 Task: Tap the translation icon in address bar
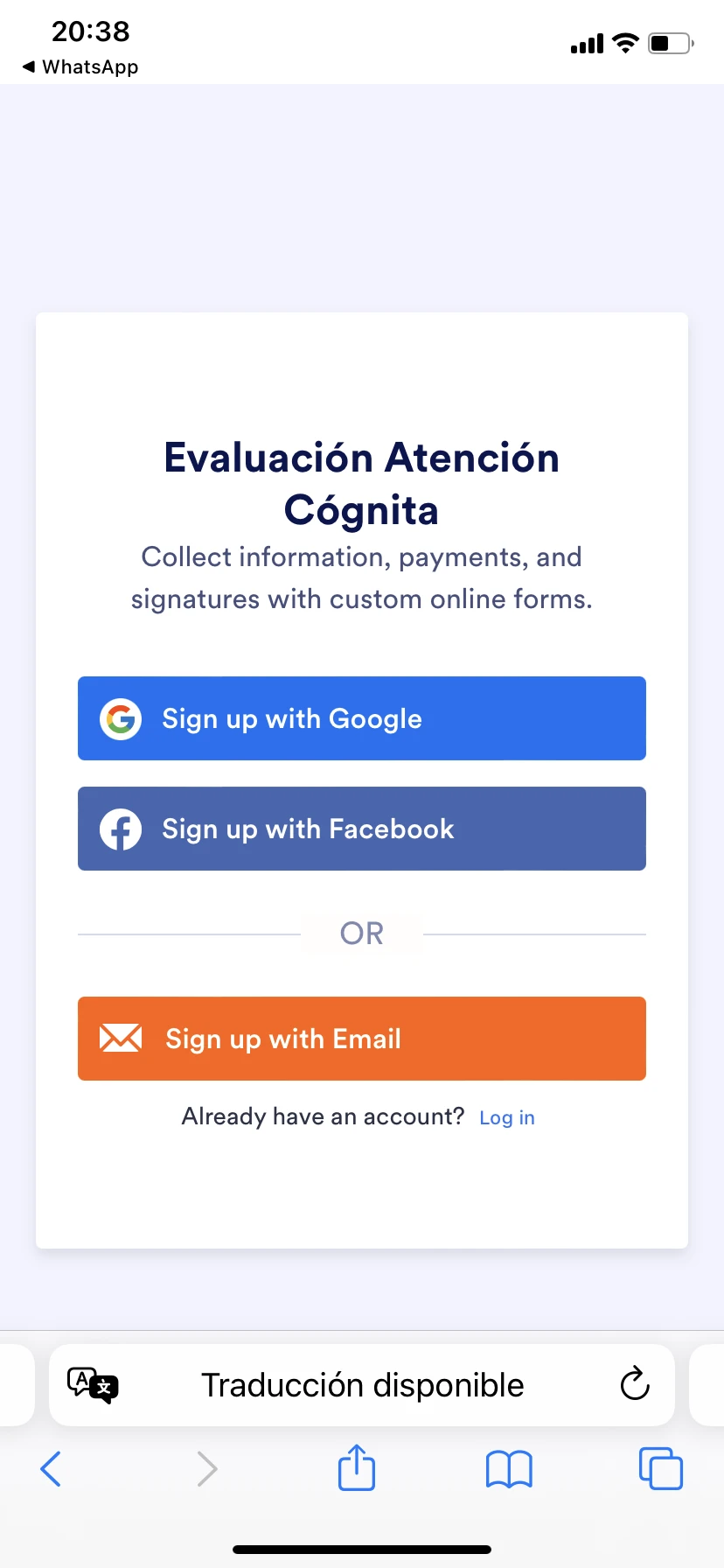tap(93, 1385)
